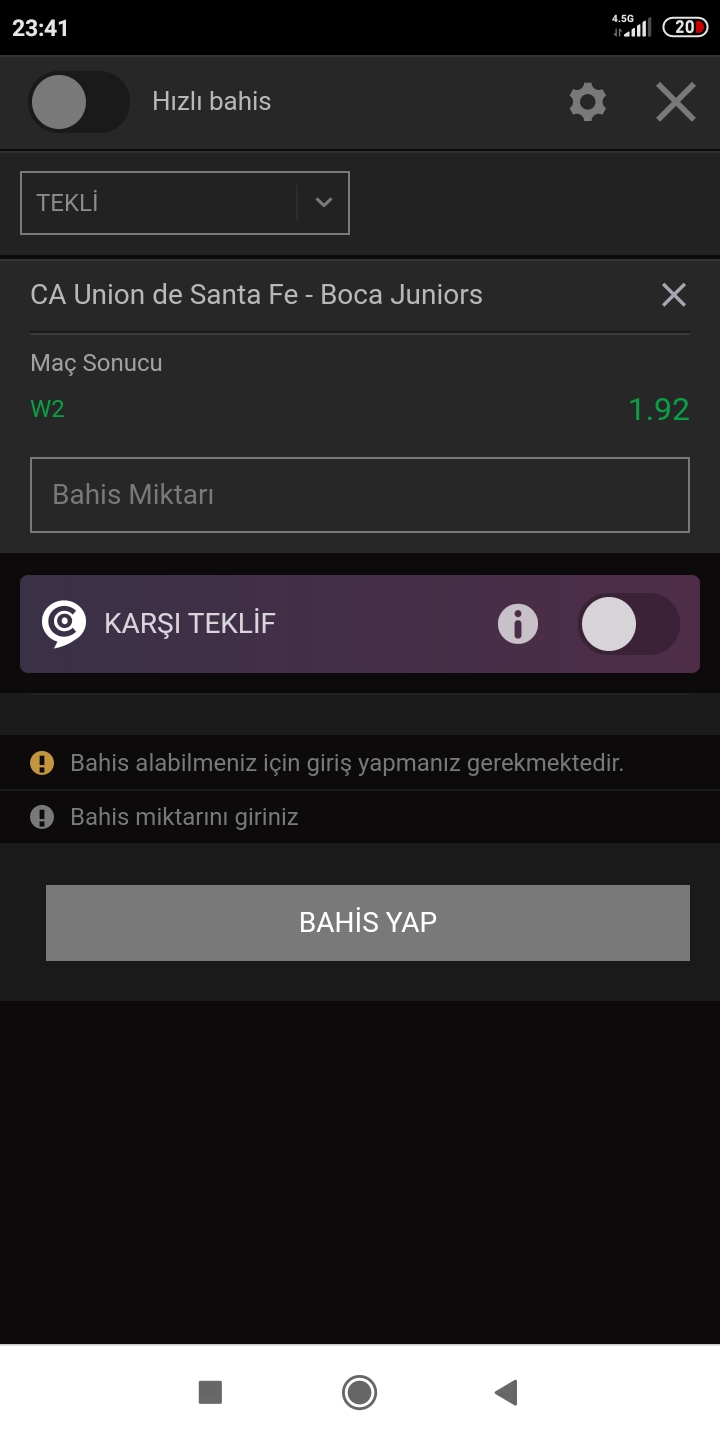This screenshot has height=1440, width=720.
Task: Close the bet slip panel
Action: coord(676,102)
